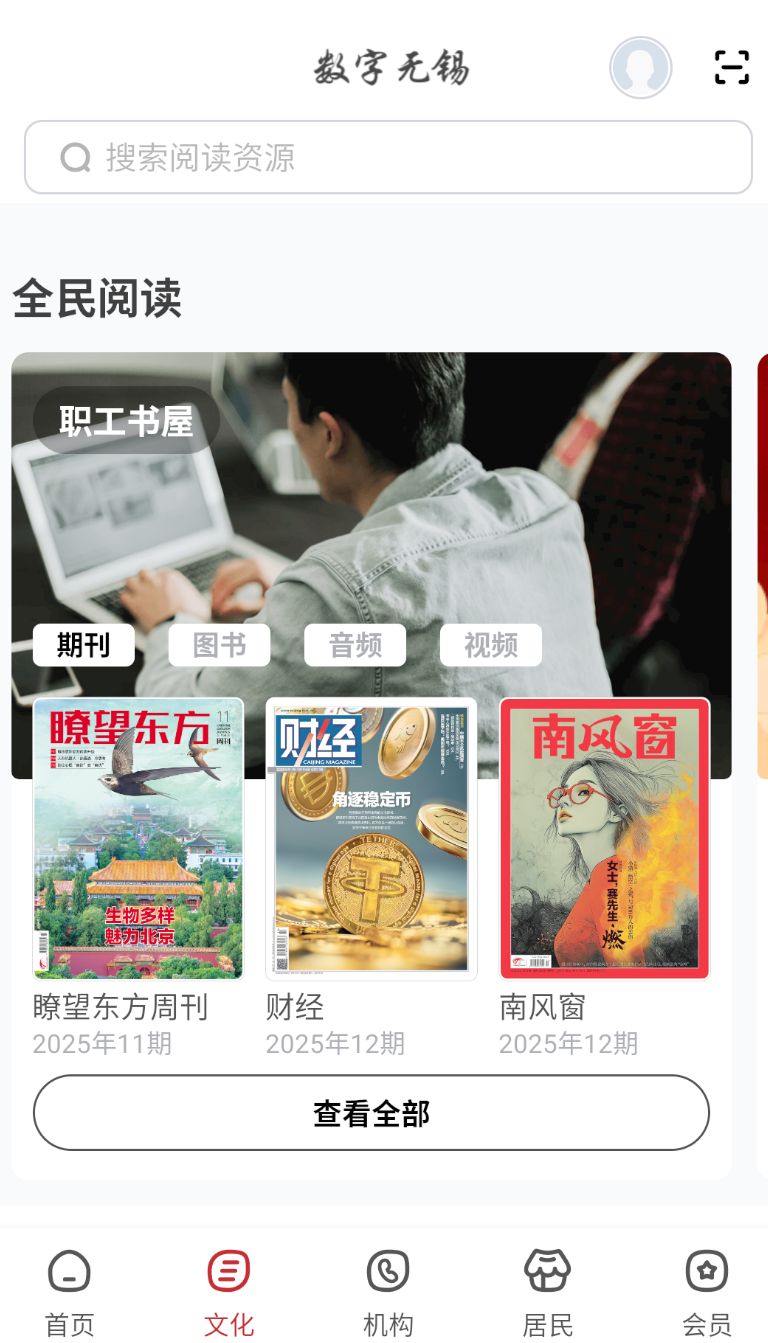The height and width of the screenshot is (1343, 768).
Task: Open the 财经 magazine
Action: 371,838
